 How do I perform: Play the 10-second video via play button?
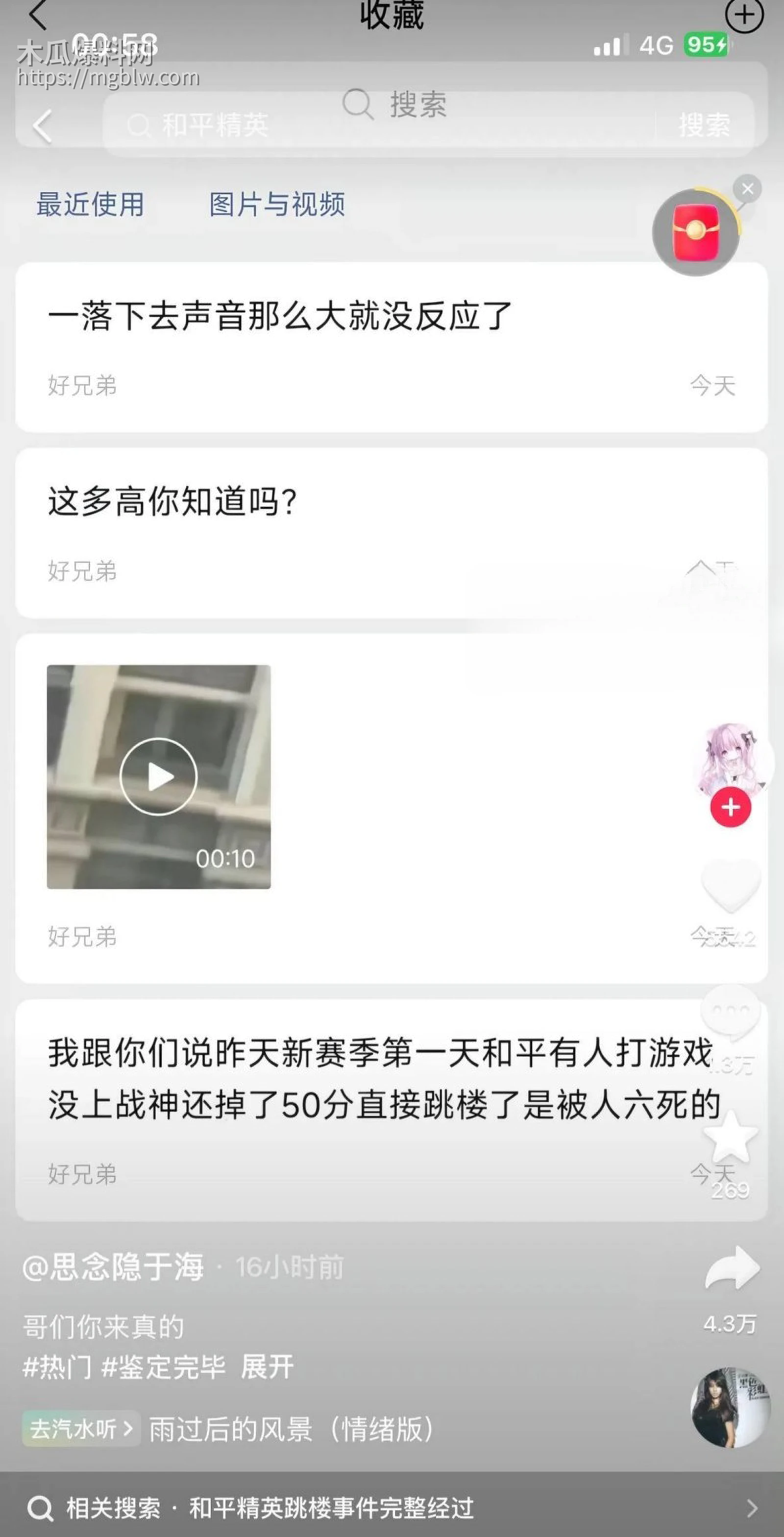tap(159, 776)
